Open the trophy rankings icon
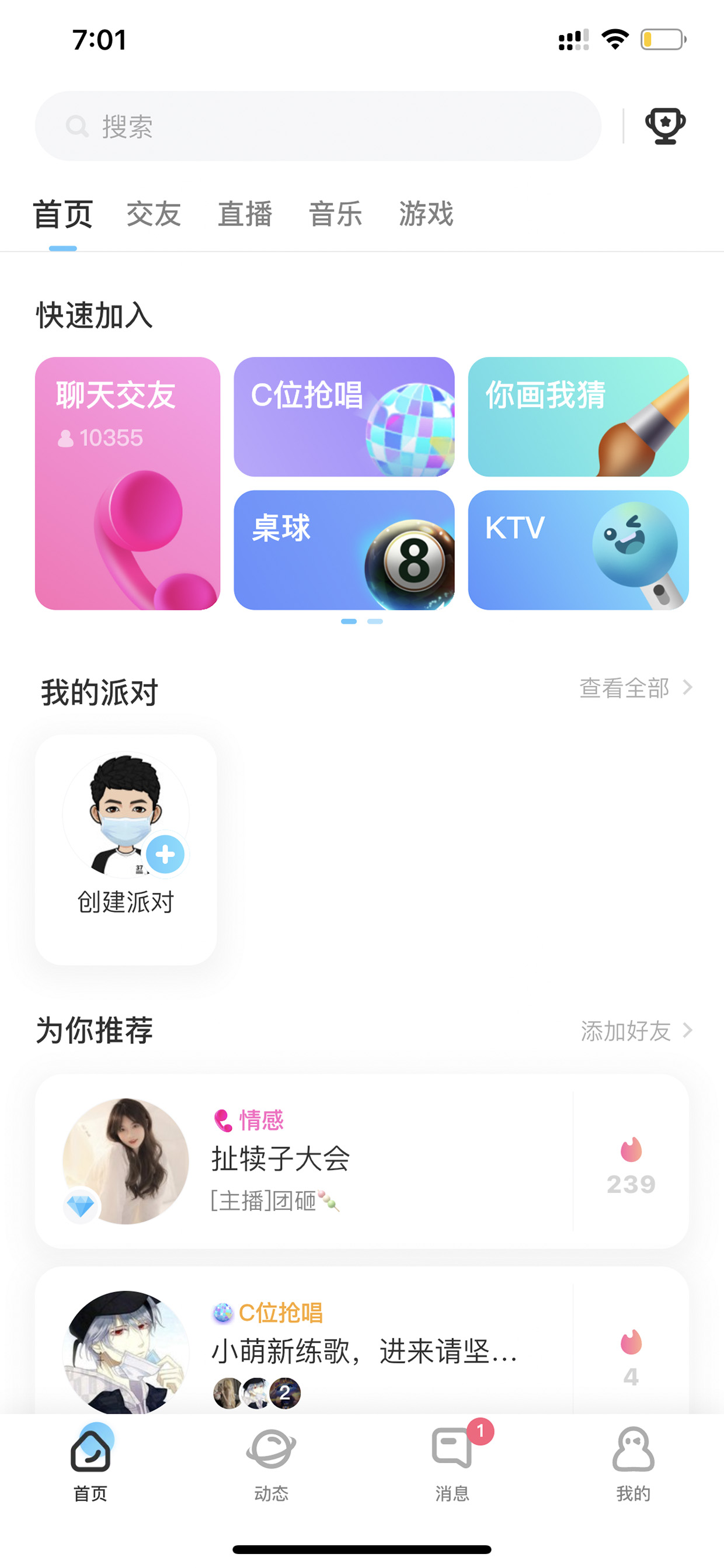724x1568 pixels. [x=665, y=126]
